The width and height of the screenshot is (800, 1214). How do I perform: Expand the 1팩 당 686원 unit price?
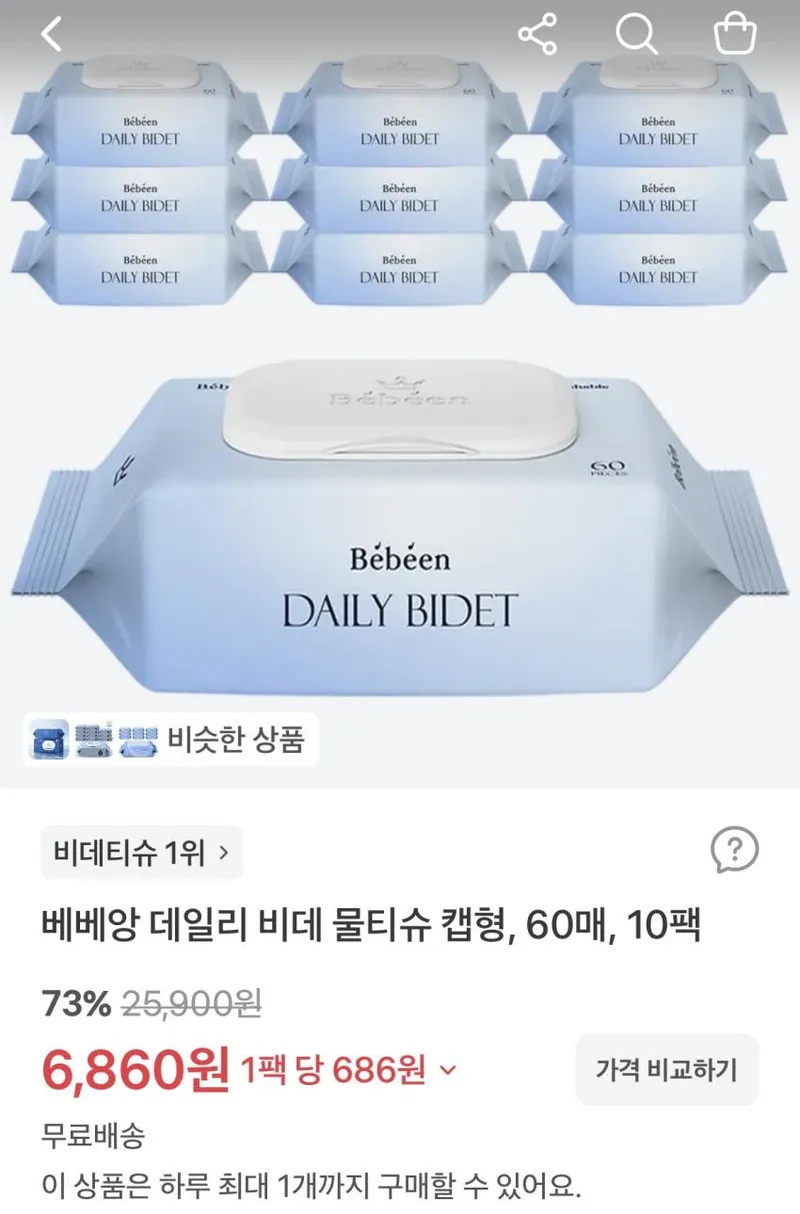(x=348, y=1071)
